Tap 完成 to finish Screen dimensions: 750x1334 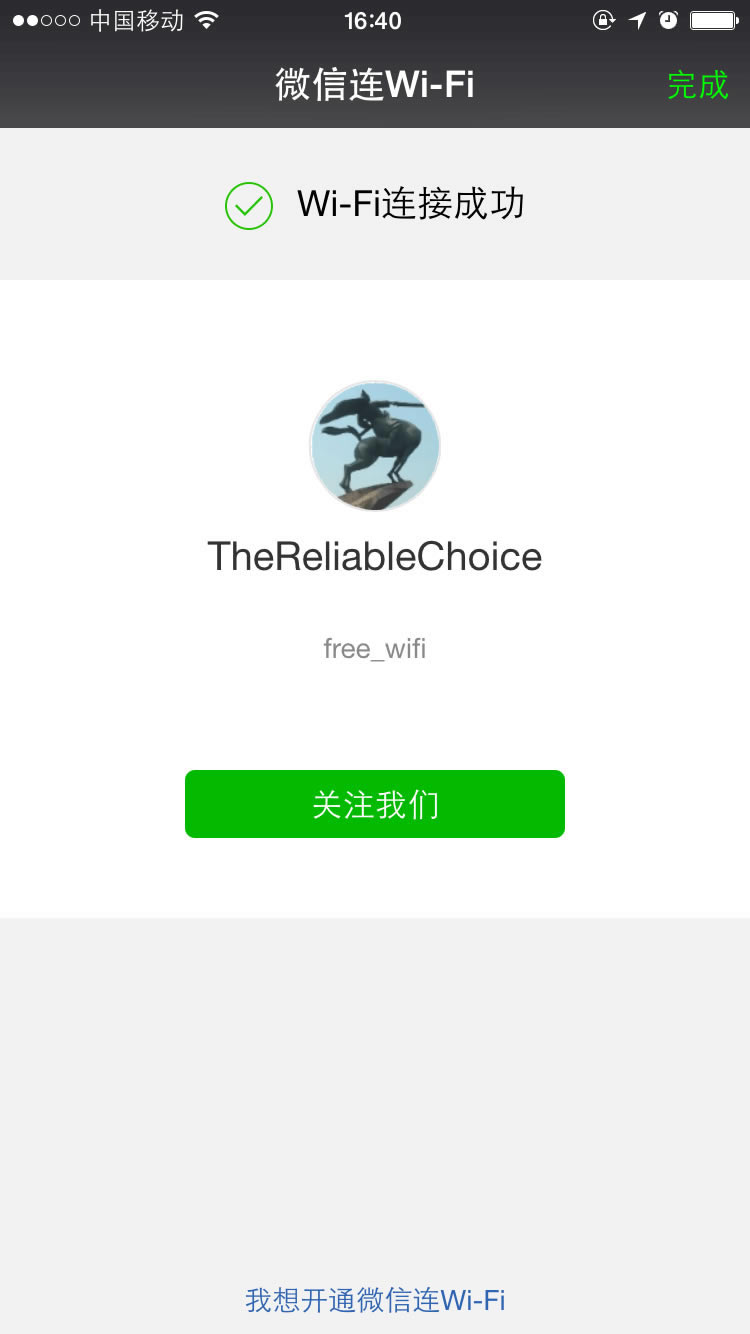pos(697,85)
